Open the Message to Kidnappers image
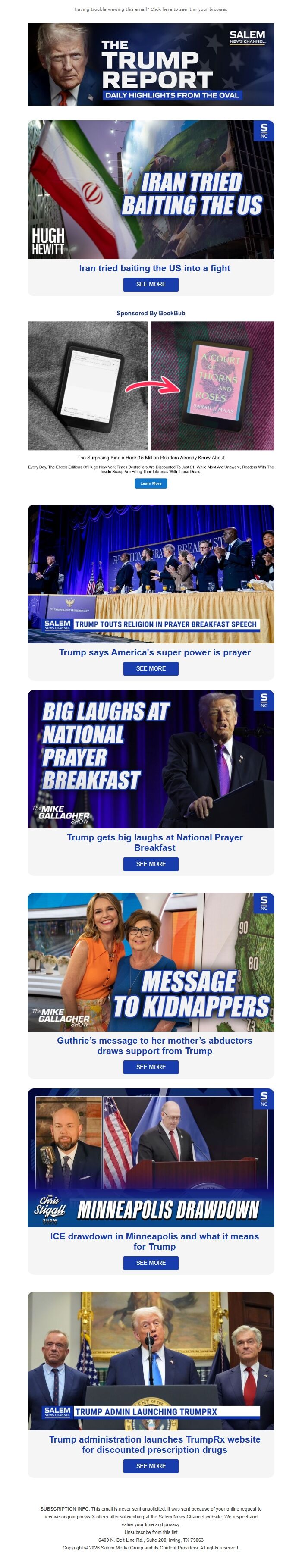This screenshot has height=1568, width=302. pyautogui.click(x=151, y=962)
